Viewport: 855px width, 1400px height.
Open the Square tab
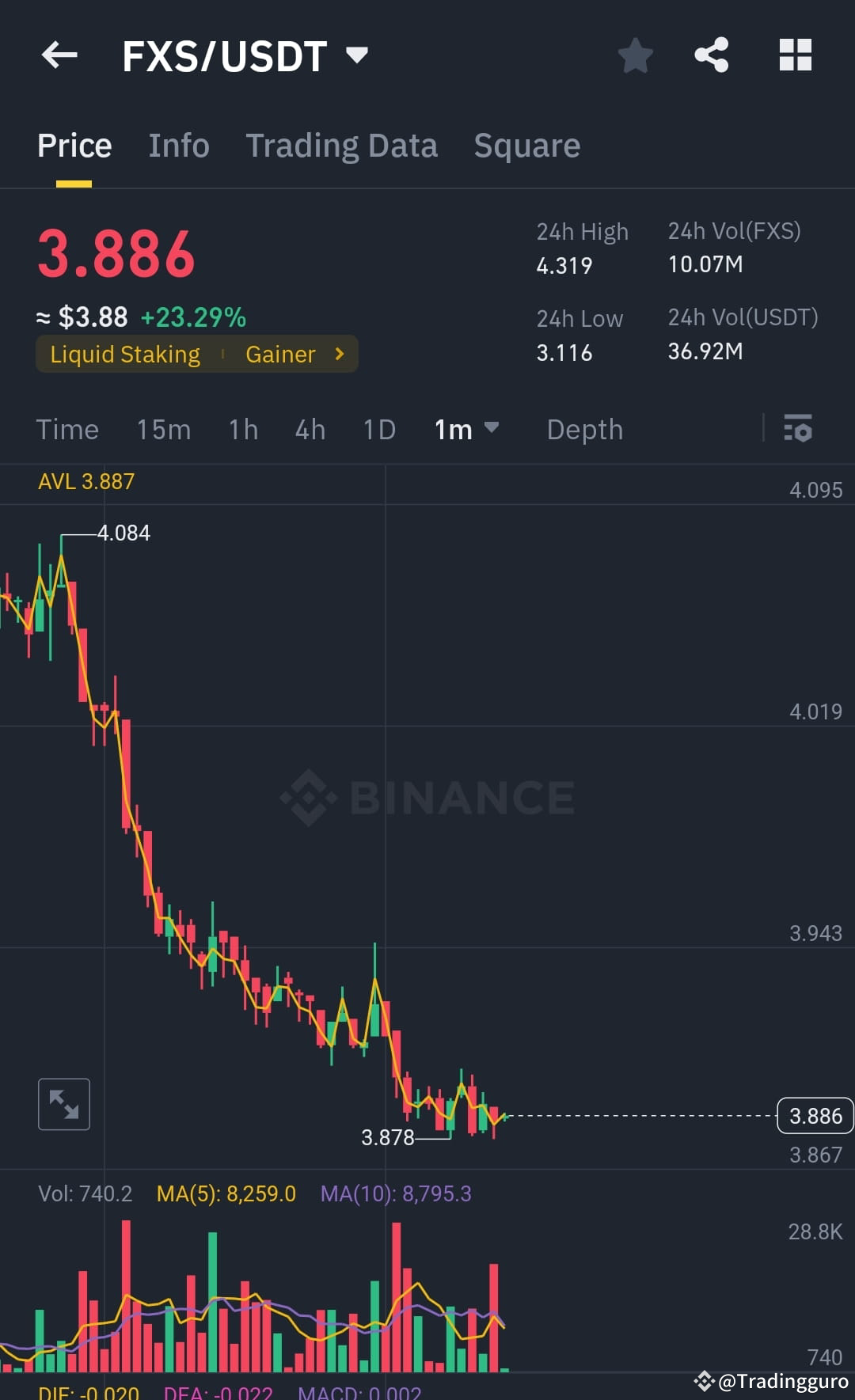point(526,146)
